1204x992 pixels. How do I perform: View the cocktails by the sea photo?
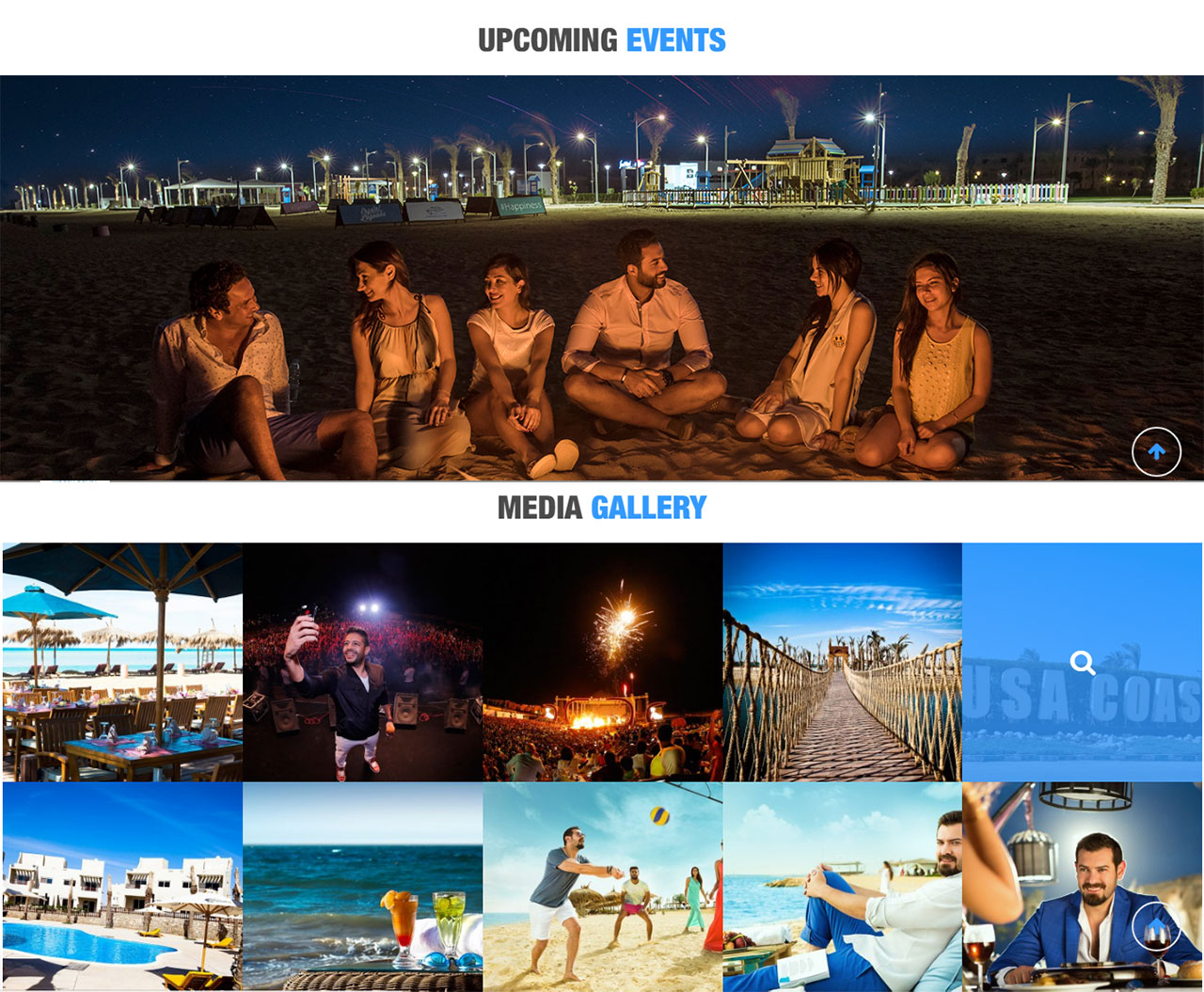pos(362,886)
